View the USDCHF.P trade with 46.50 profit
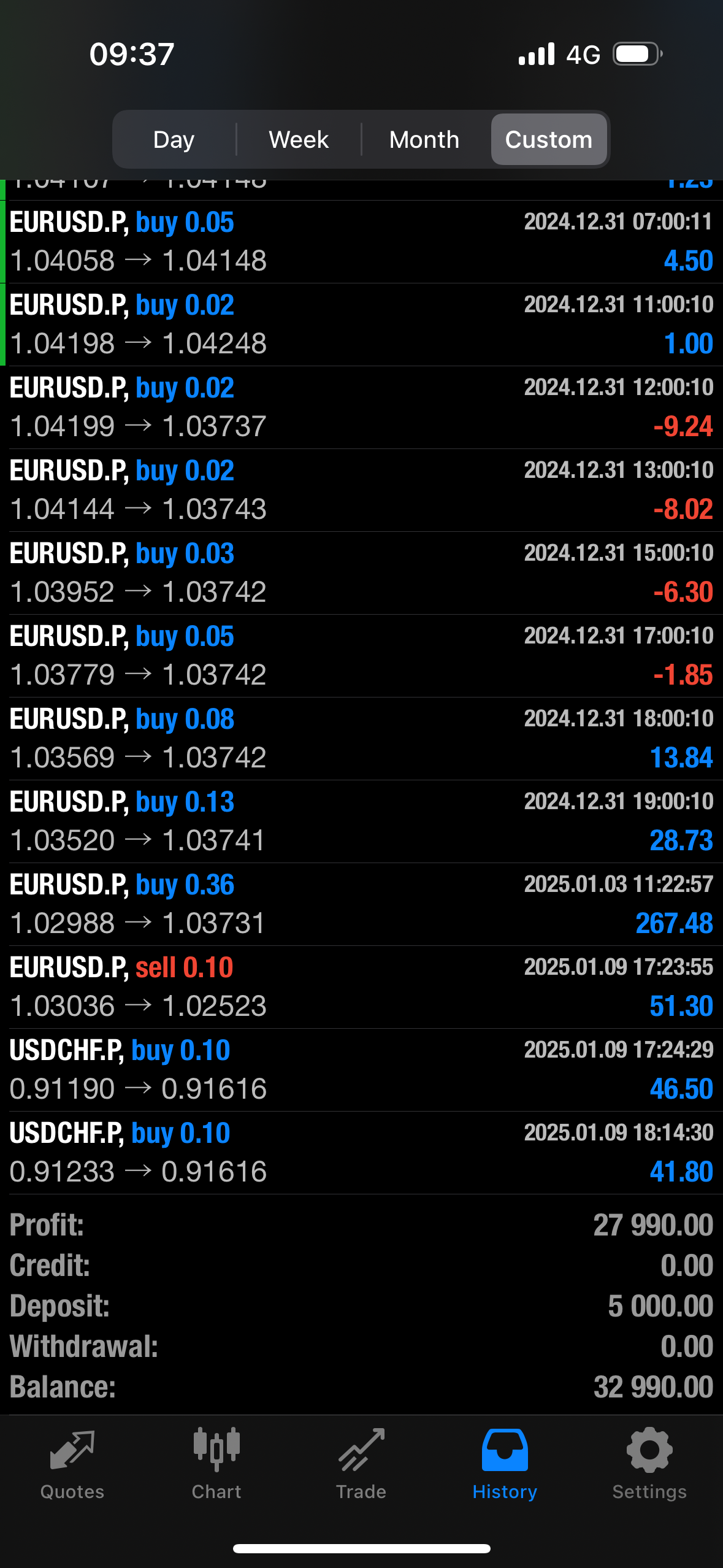The height and width of the screenshot is (1568, 723). (x=361, y=1070)
